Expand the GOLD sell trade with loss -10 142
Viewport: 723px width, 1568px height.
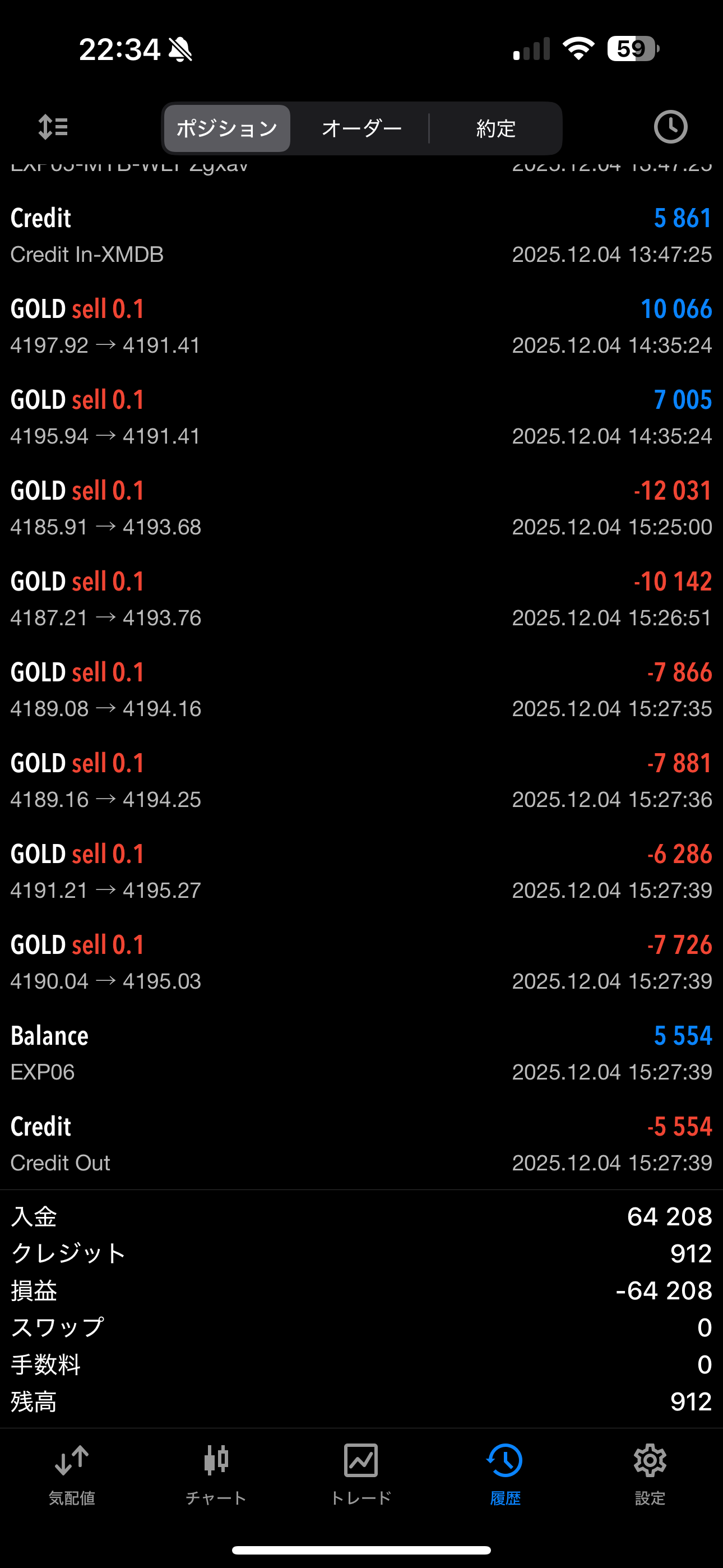pos(361,599)
